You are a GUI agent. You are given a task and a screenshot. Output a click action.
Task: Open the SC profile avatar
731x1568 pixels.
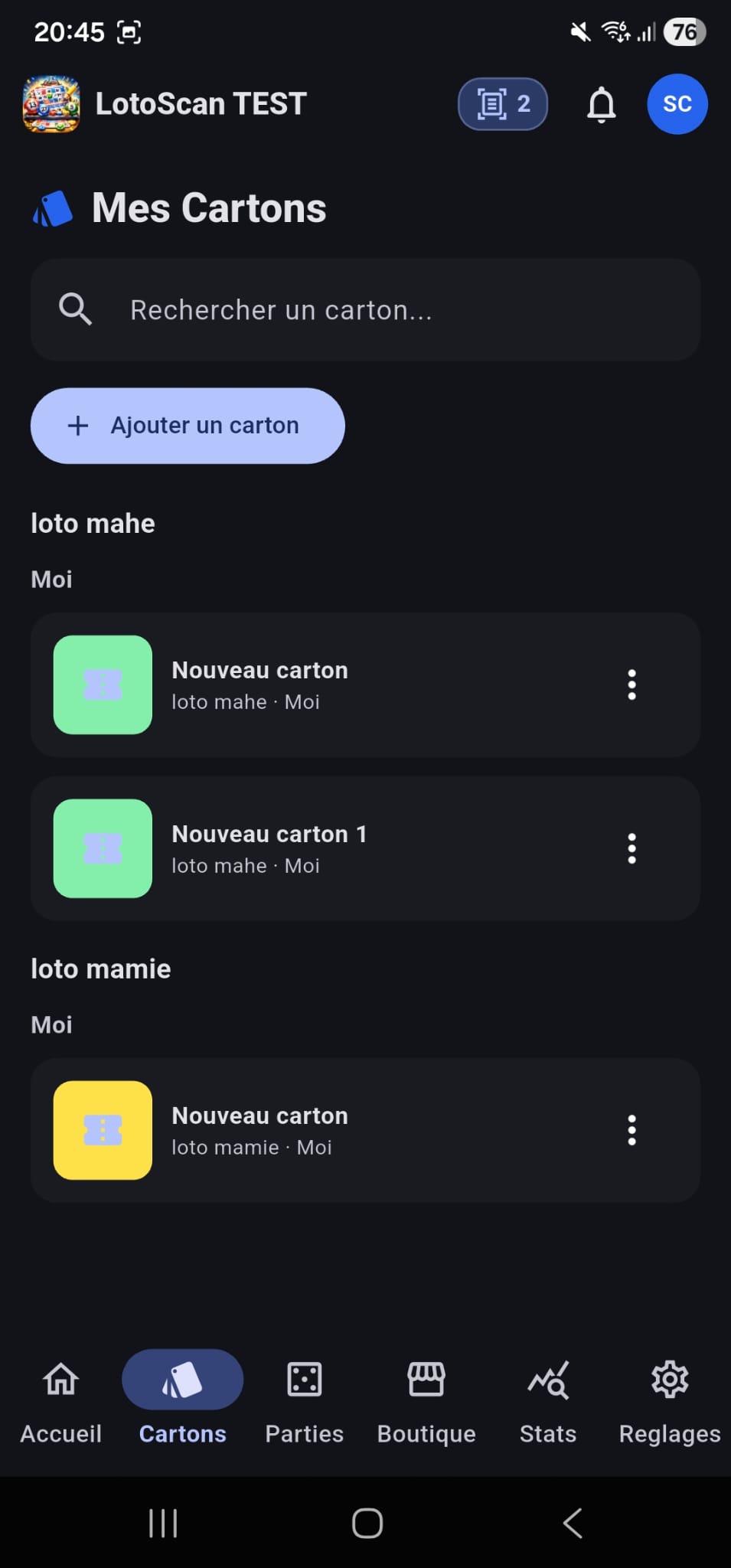tap(677, 104)
